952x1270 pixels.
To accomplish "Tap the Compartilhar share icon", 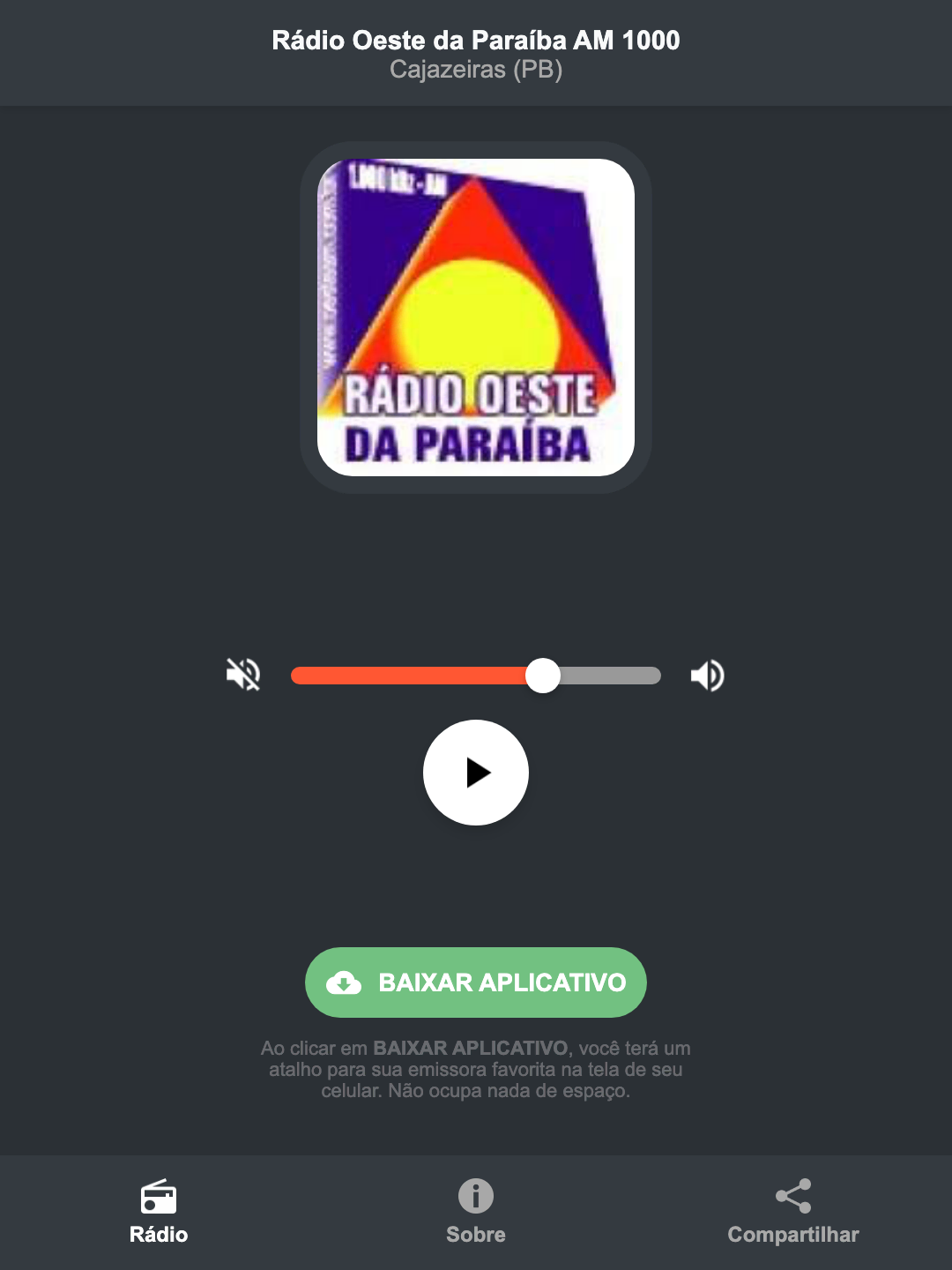I will click(792, 1196).
